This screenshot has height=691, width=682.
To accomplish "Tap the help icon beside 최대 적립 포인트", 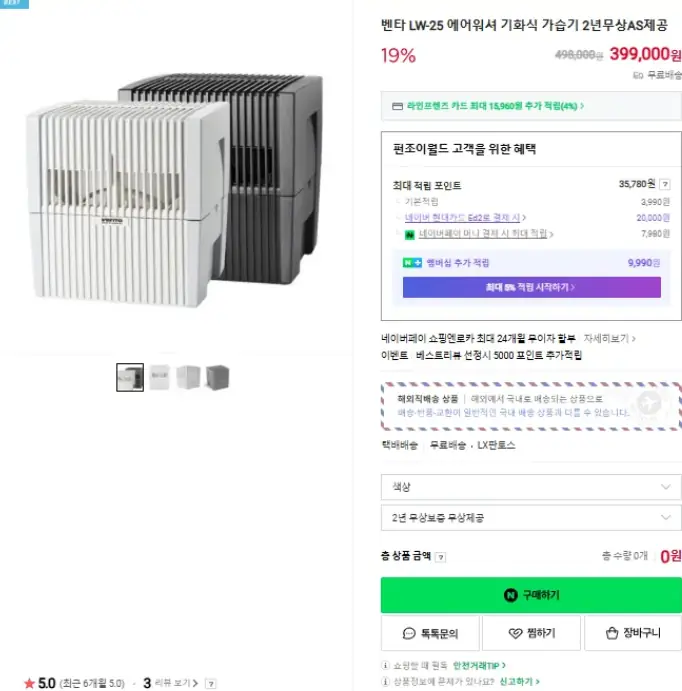I will click(x=665, y=185).
